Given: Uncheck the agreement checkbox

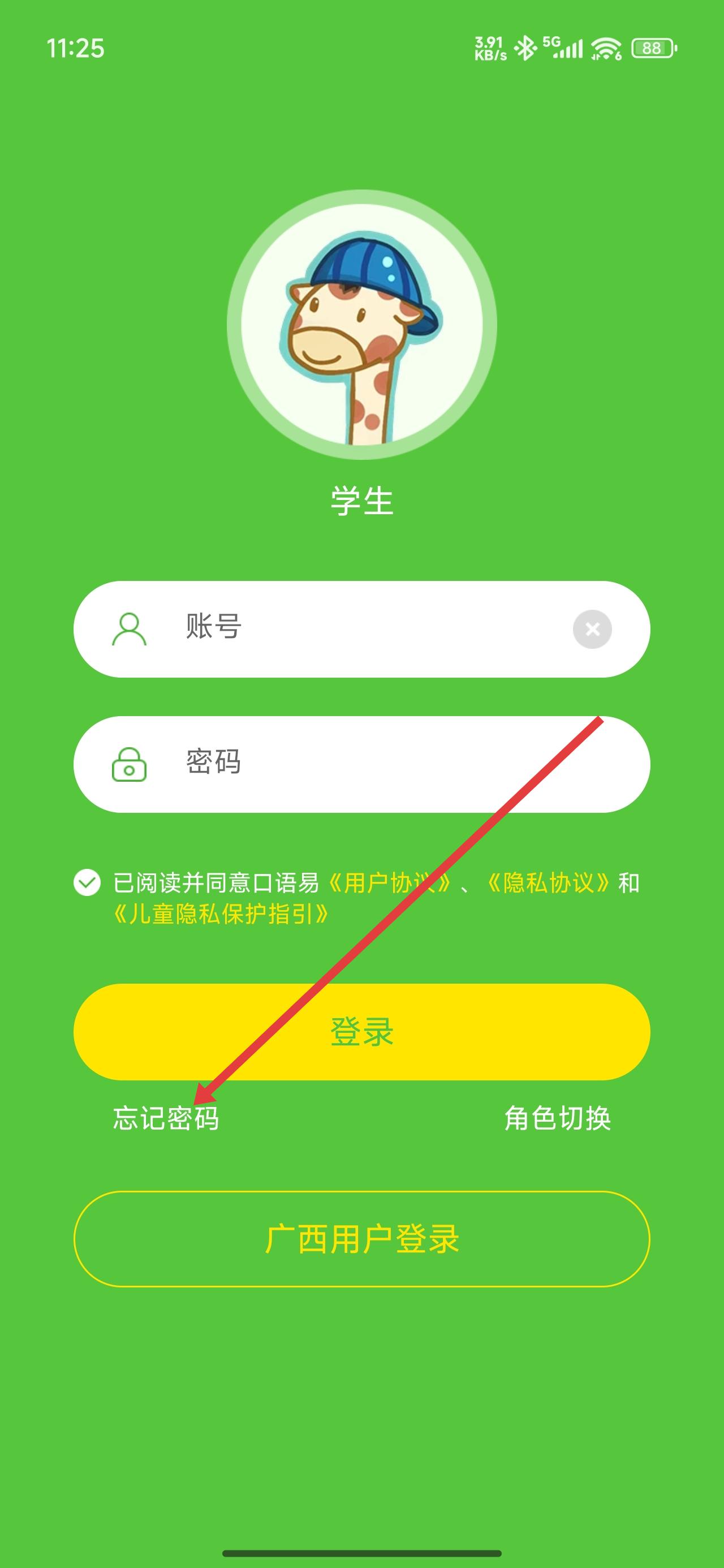Looking at the screenshot, I should (87, 882).
